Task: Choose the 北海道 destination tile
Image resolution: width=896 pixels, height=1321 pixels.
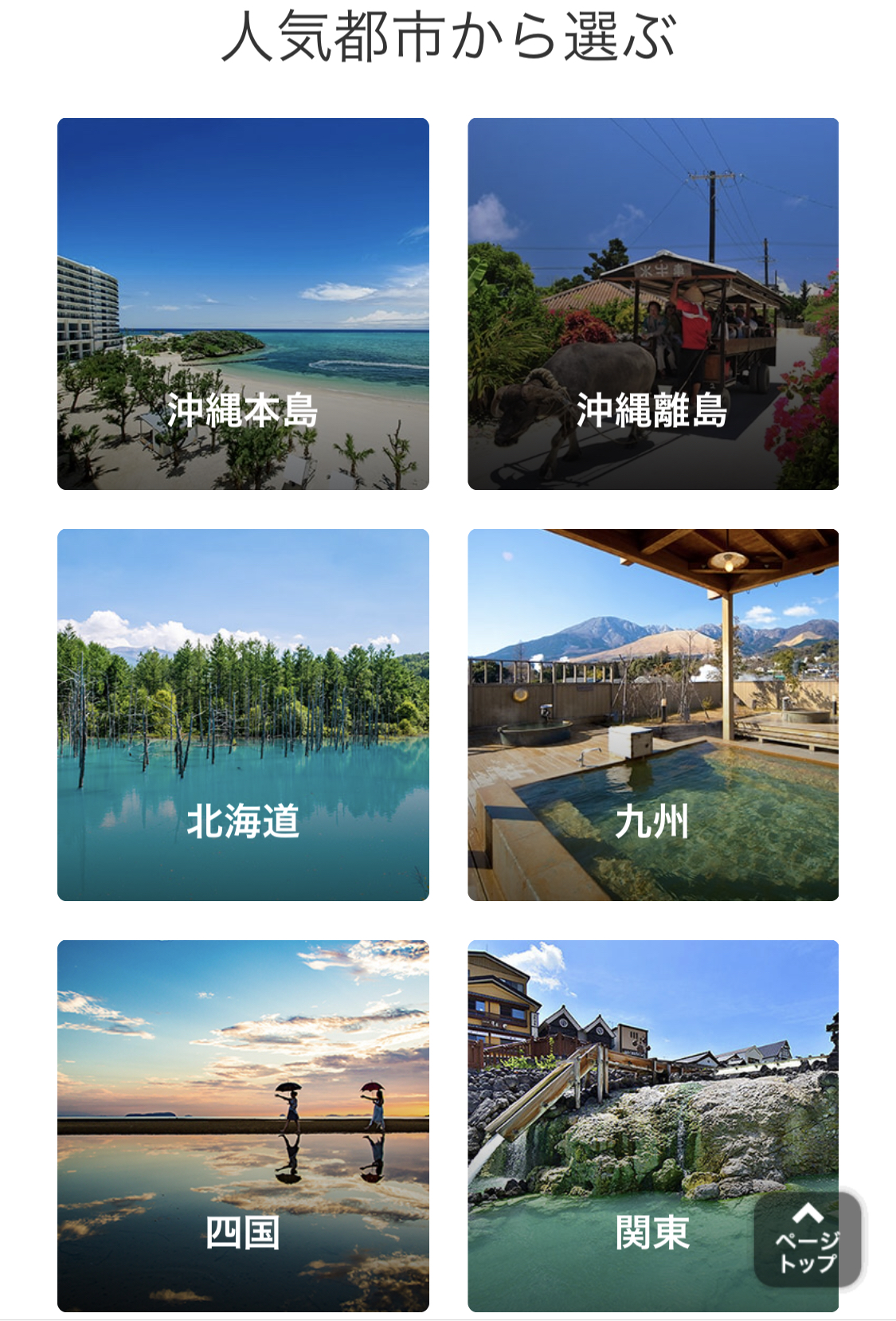Action: click(x=243, y=715)
